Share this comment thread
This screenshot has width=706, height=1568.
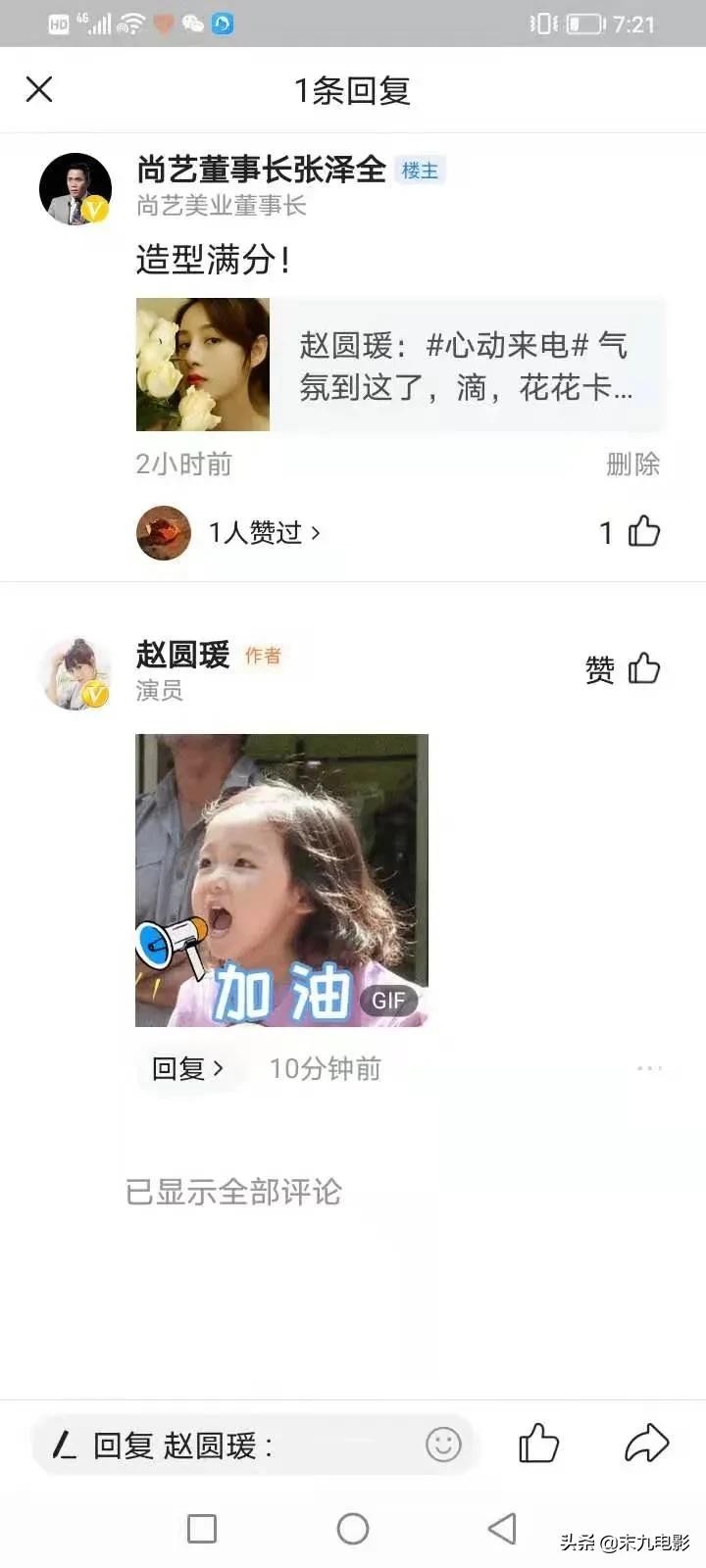[646, 1444]
